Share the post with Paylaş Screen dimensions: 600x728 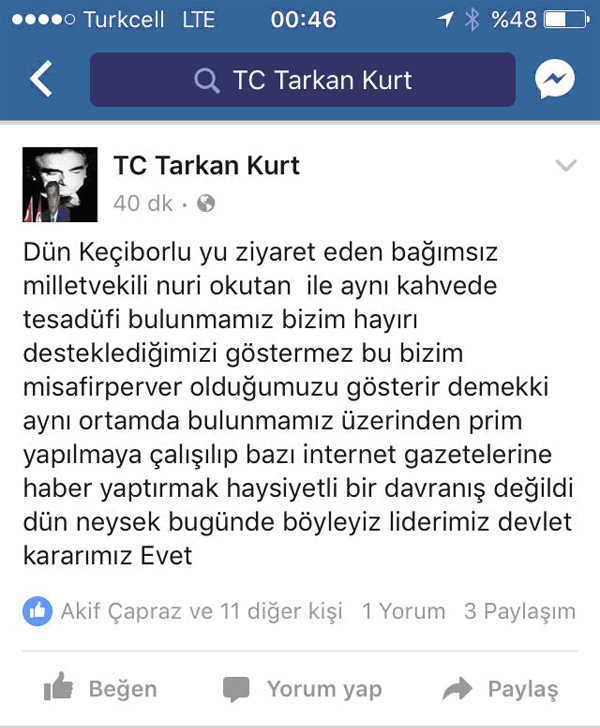500,689
